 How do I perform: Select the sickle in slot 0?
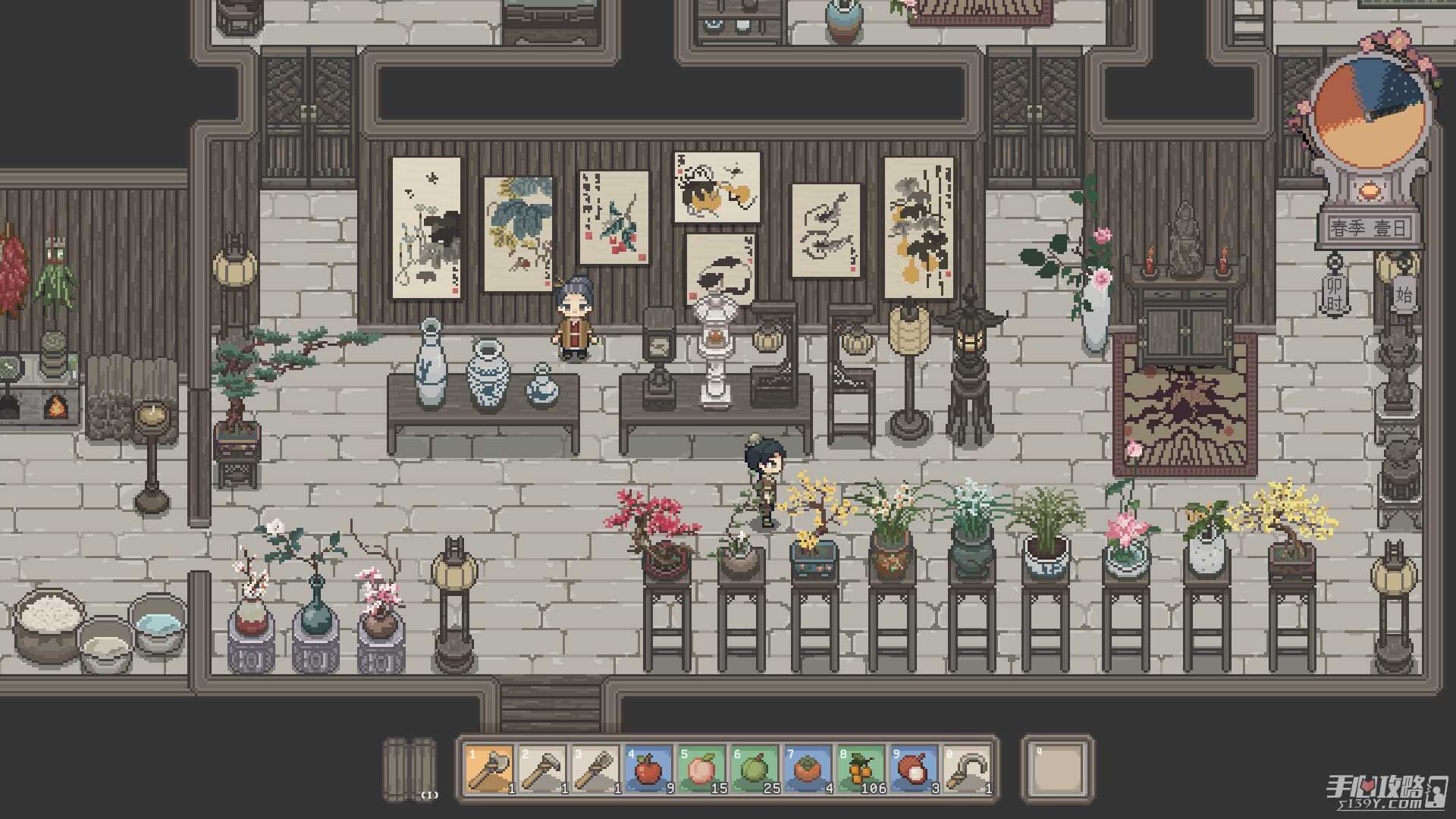[x=968, y=770]
